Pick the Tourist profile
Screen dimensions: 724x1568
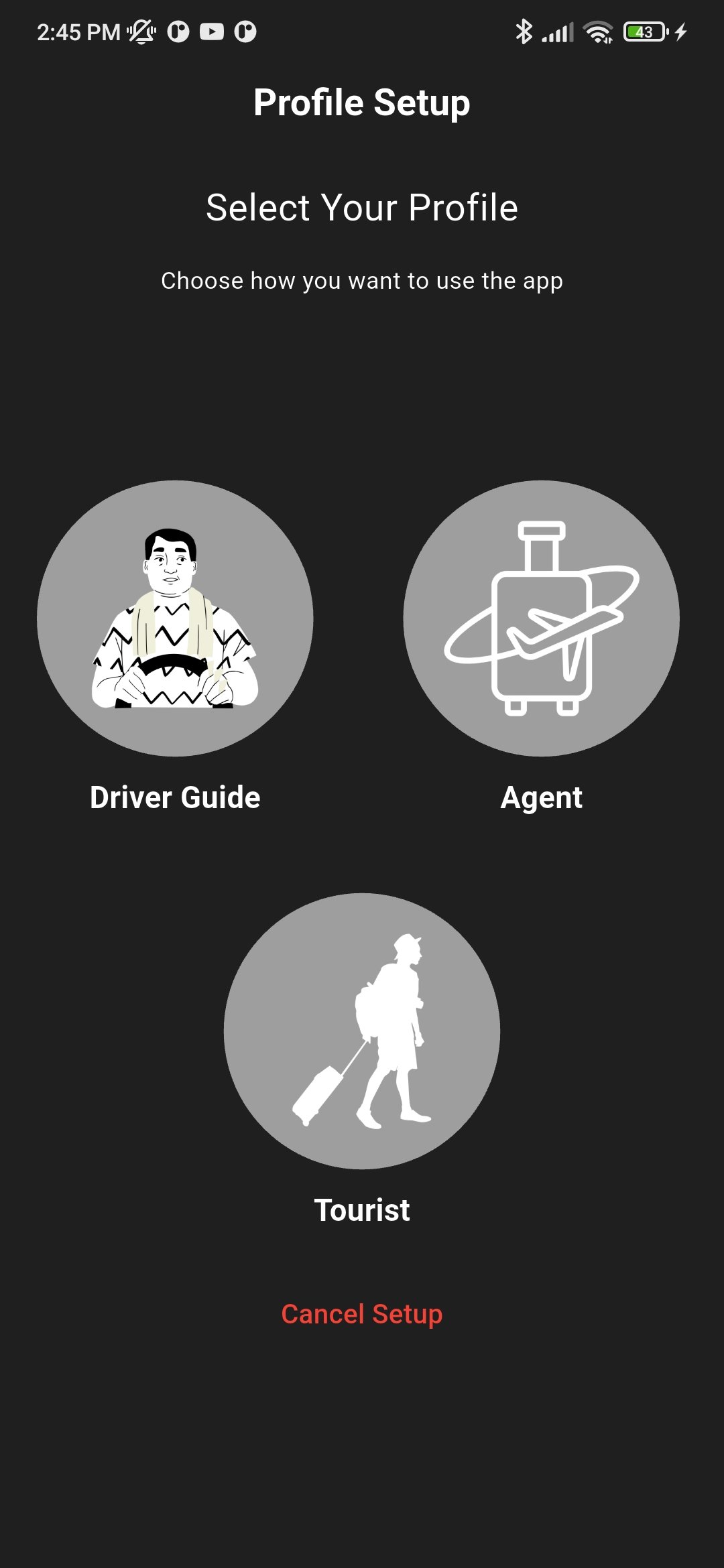(362, 1031)
